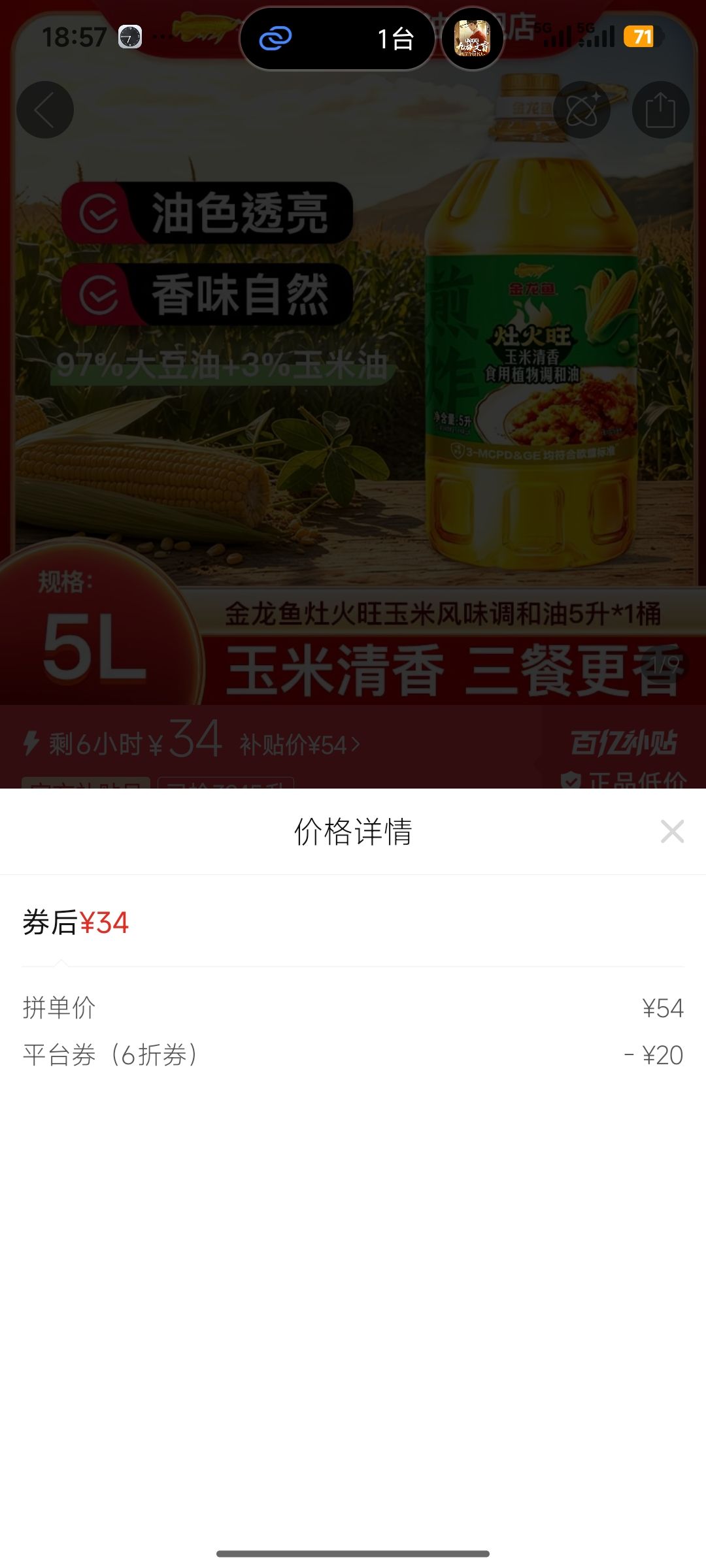Share this cooking oil product

[x=660, y=110]
